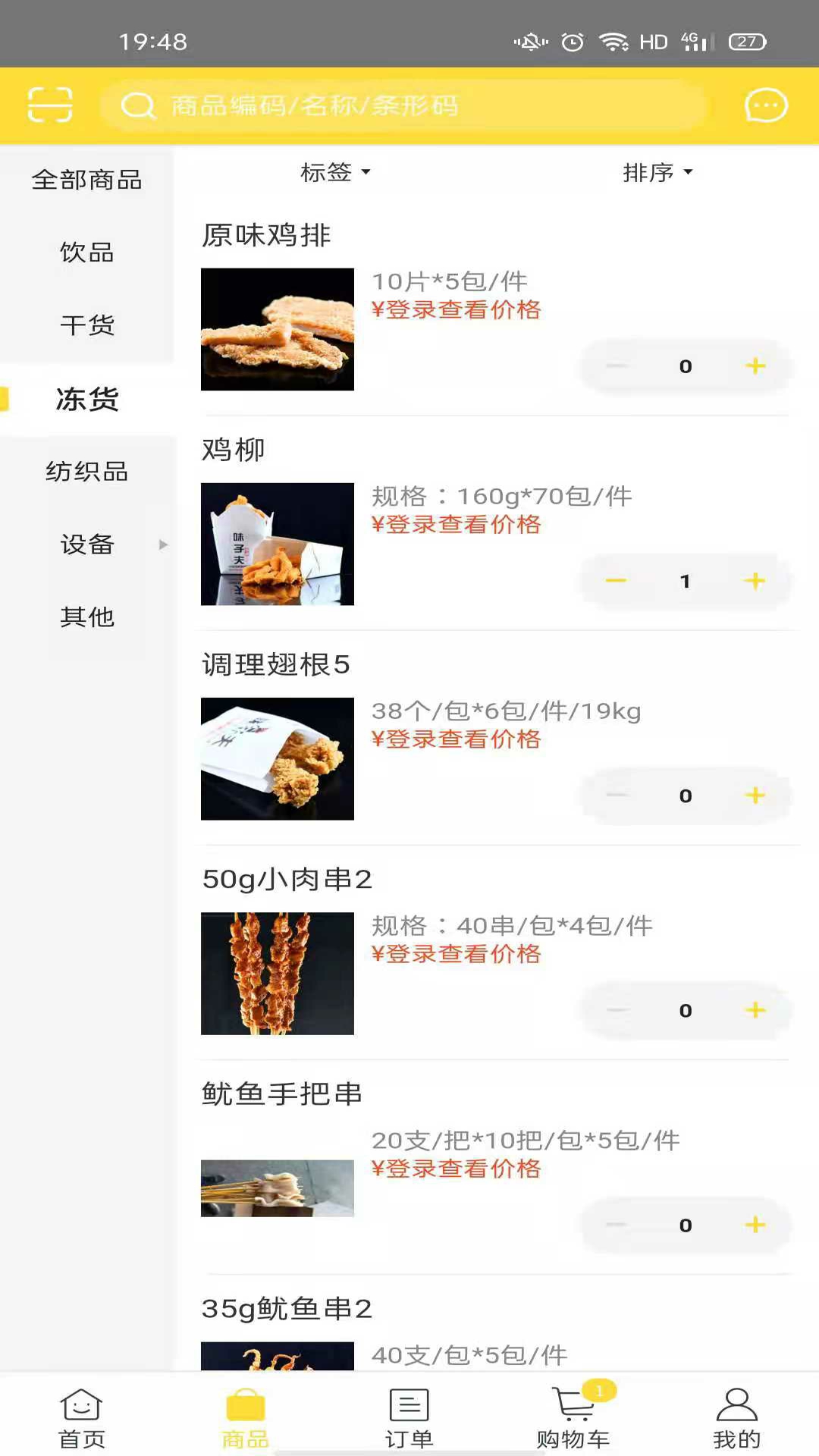The width and height of the screenshot is (819, 1456).
Task: Select the 干货 category tab
Action: tap(88, 325)
